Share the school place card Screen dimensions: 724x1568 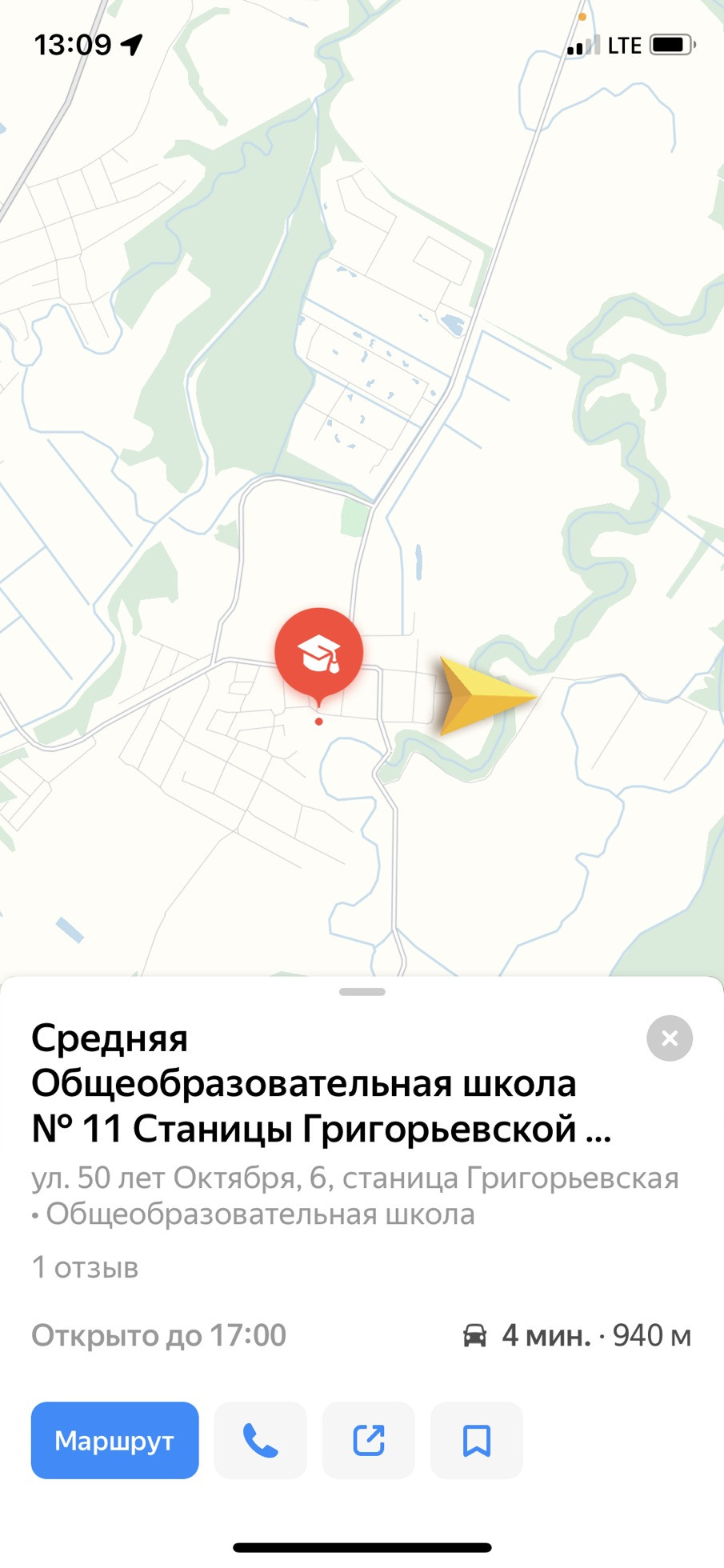(x=368, y=1440)
